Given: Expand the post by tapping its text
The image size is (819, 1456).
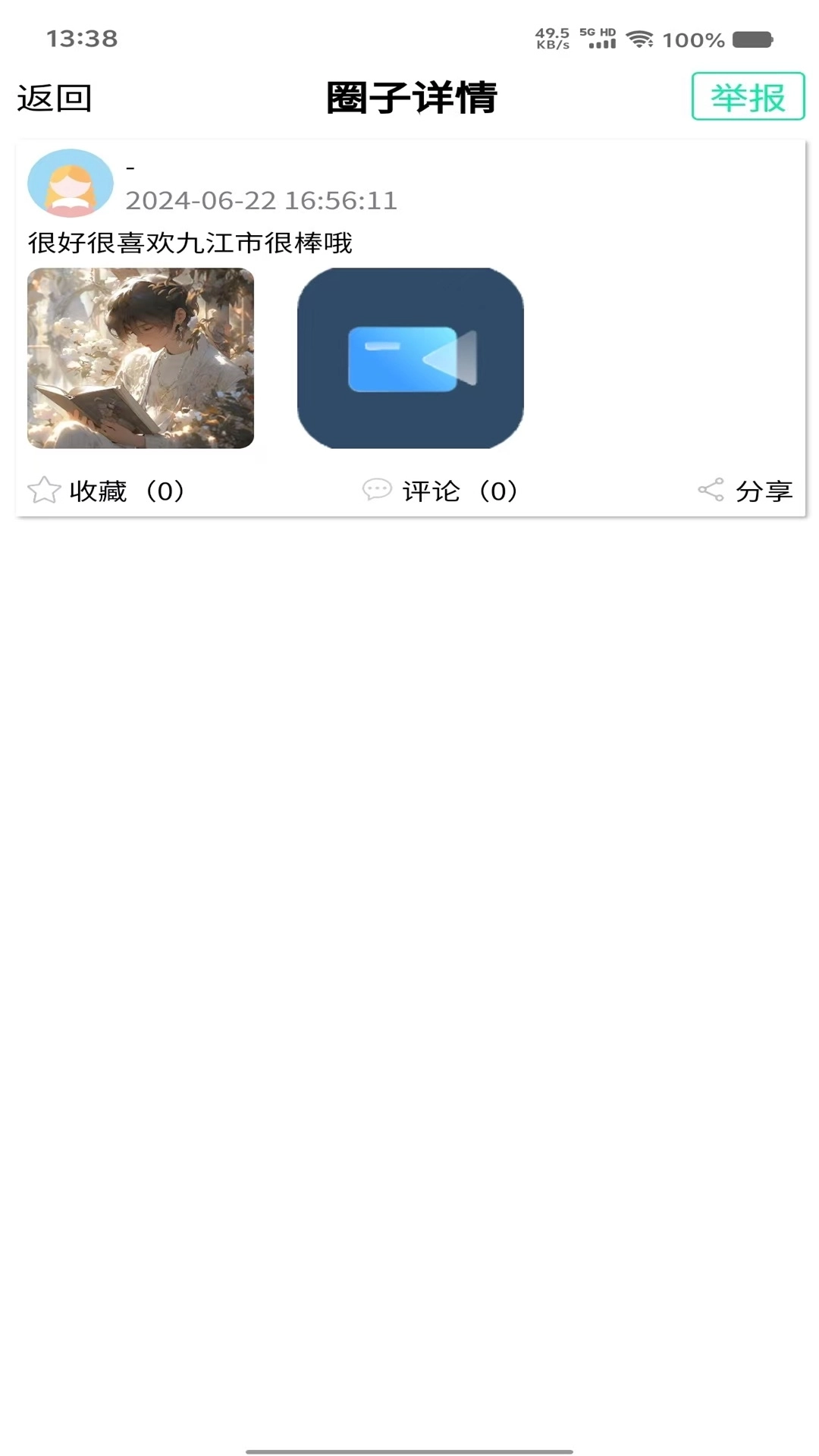Looking at the screenshot, I should (191, 243).
